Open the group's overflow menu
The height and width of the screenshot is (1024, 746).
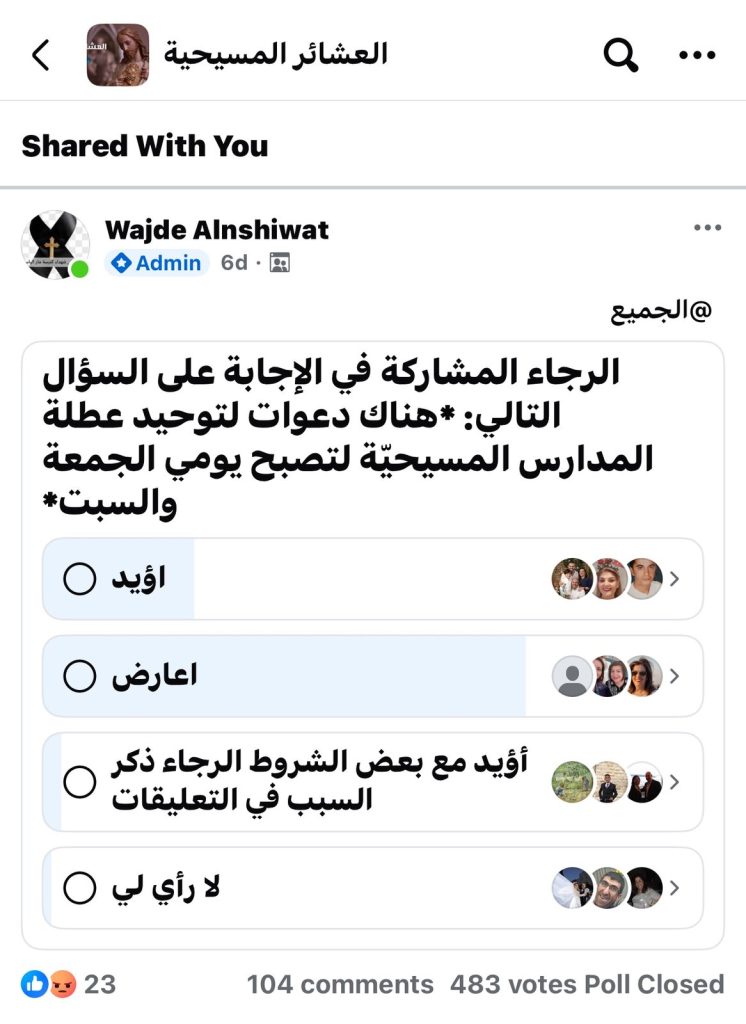coord(697,56)
